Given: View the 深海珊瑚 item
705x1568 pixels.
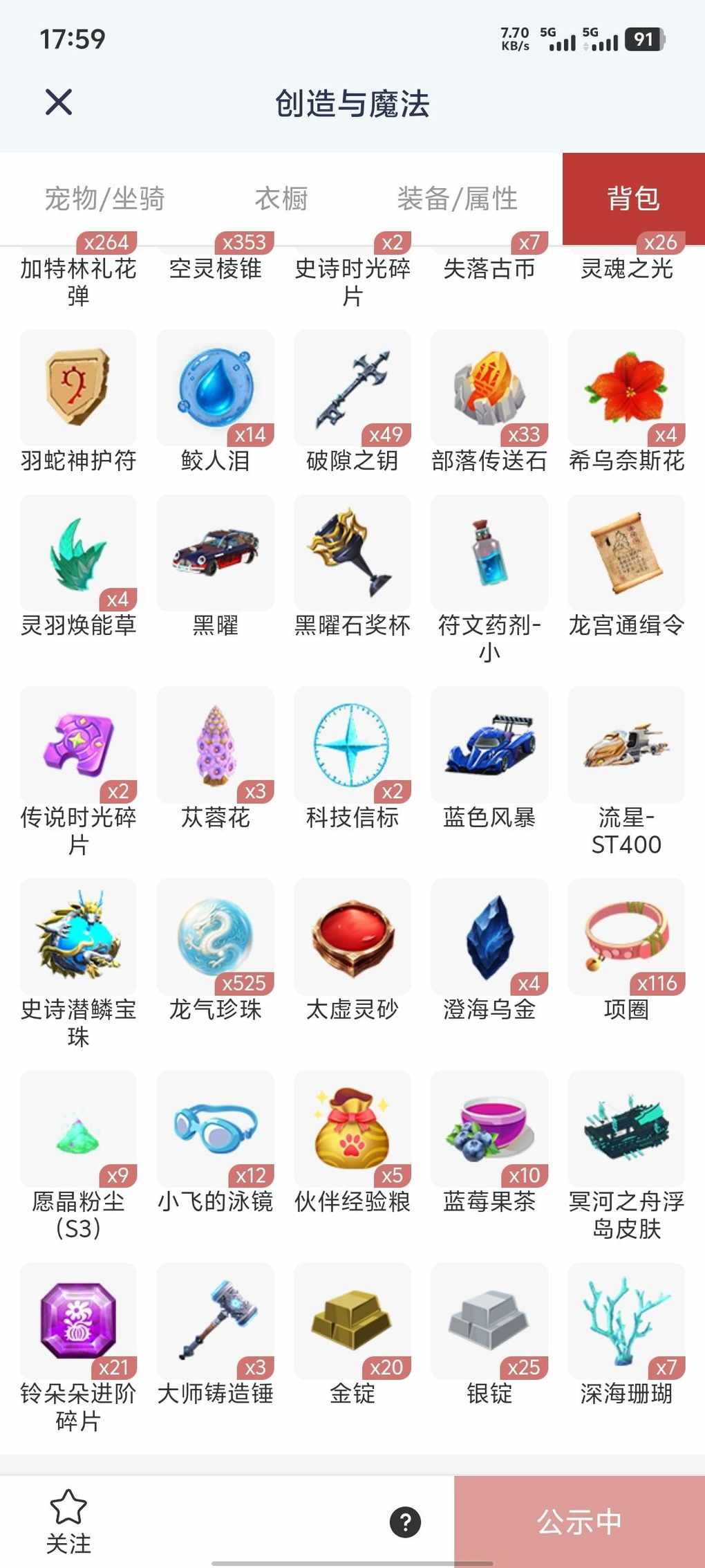Looking at the screenshot, I should coord(626,1320).
